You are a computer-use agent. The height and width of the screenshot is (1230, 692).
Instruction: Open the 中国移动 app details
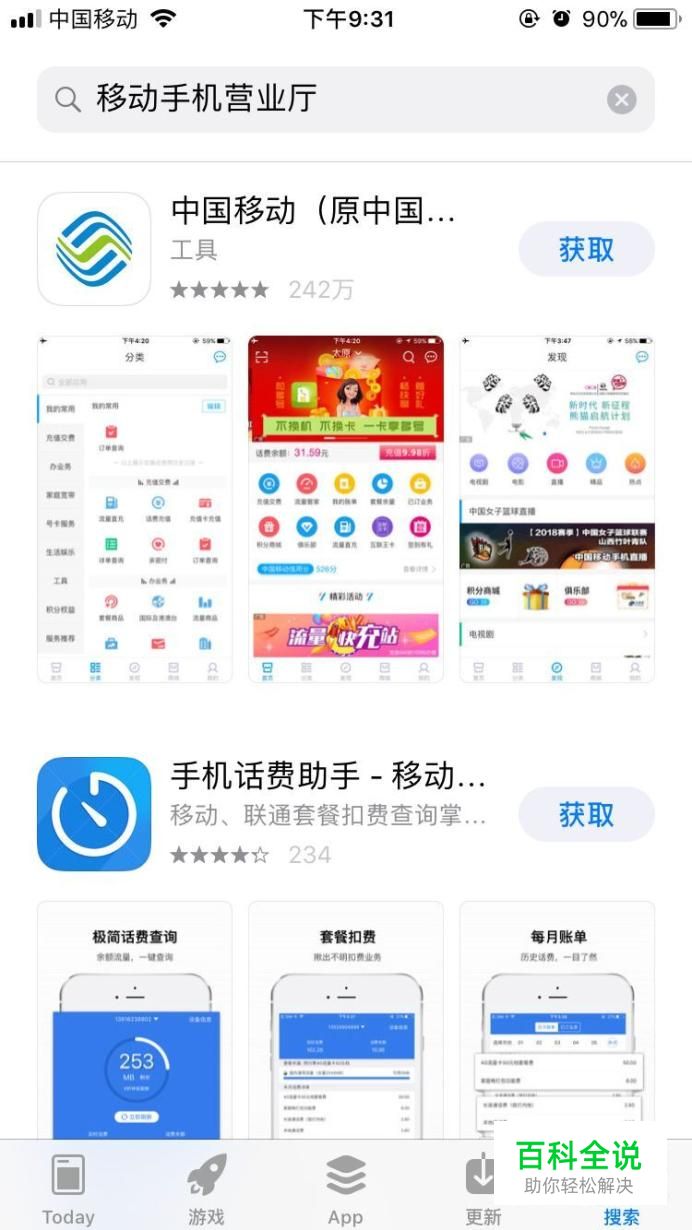pyautogui.click(x=312, y=211)
